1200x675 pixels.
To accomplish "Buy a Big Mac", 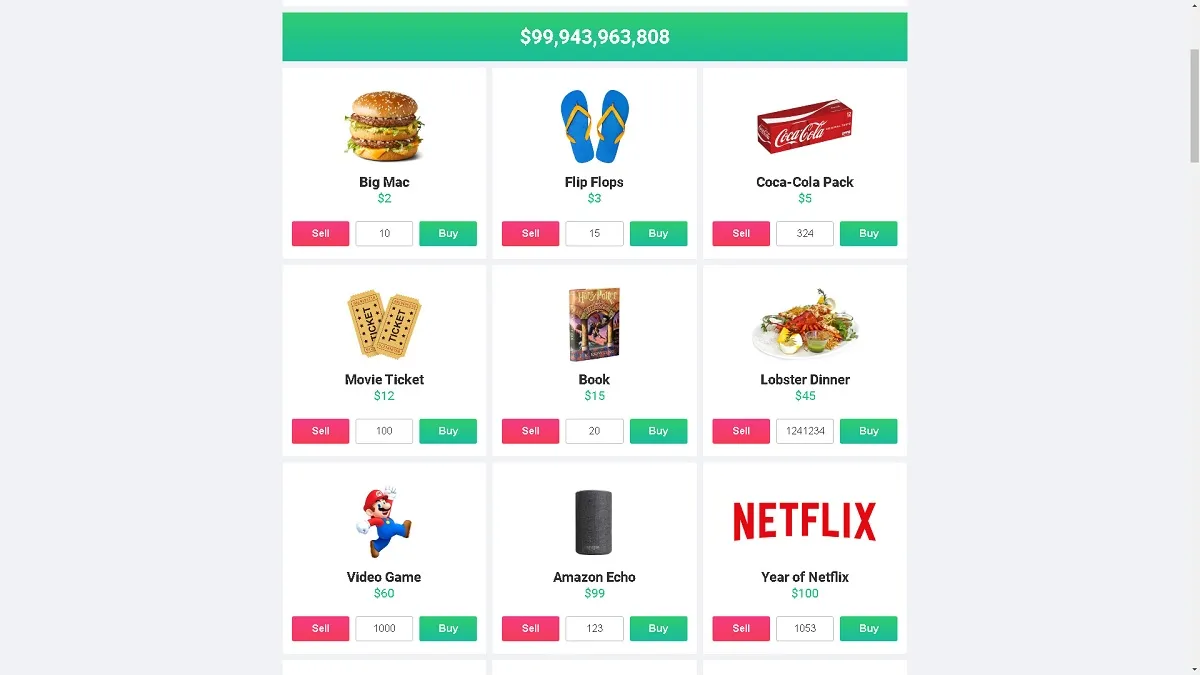I will click(448, 233).
